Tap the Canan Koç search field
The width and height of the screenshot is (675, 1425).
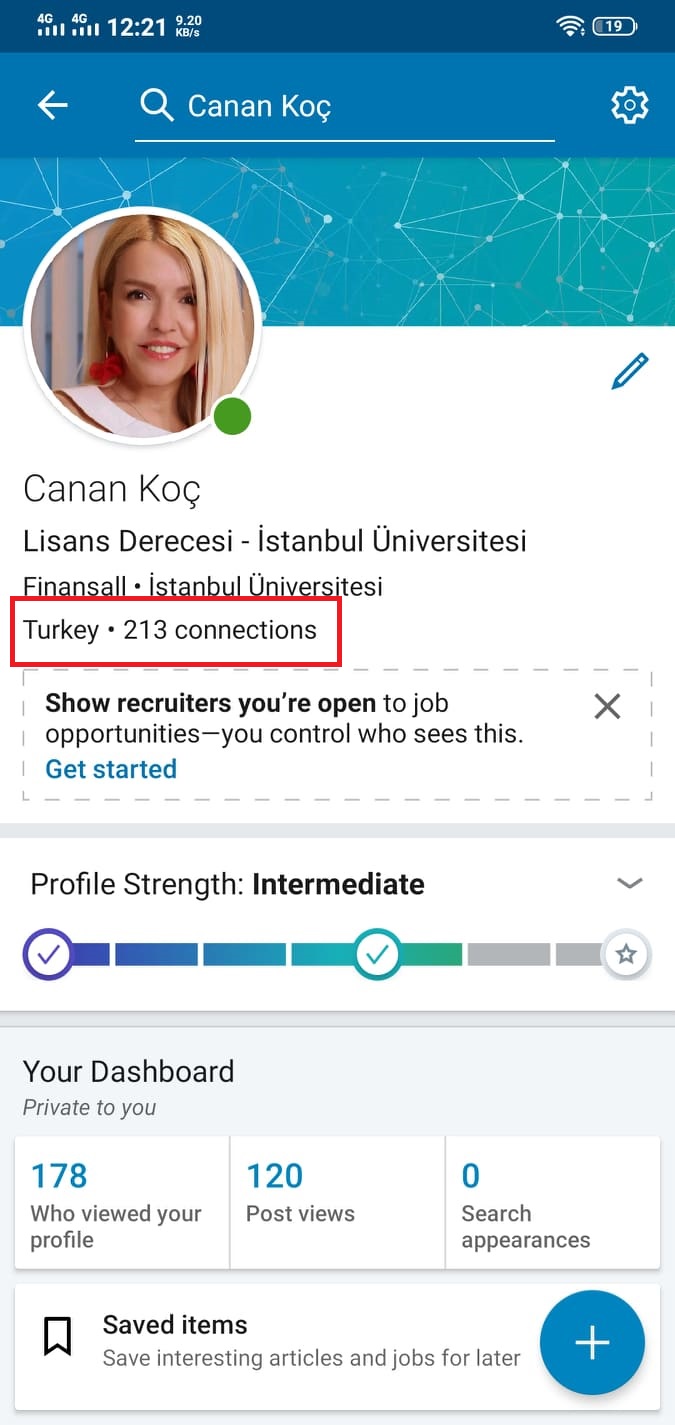coord(345,106)
